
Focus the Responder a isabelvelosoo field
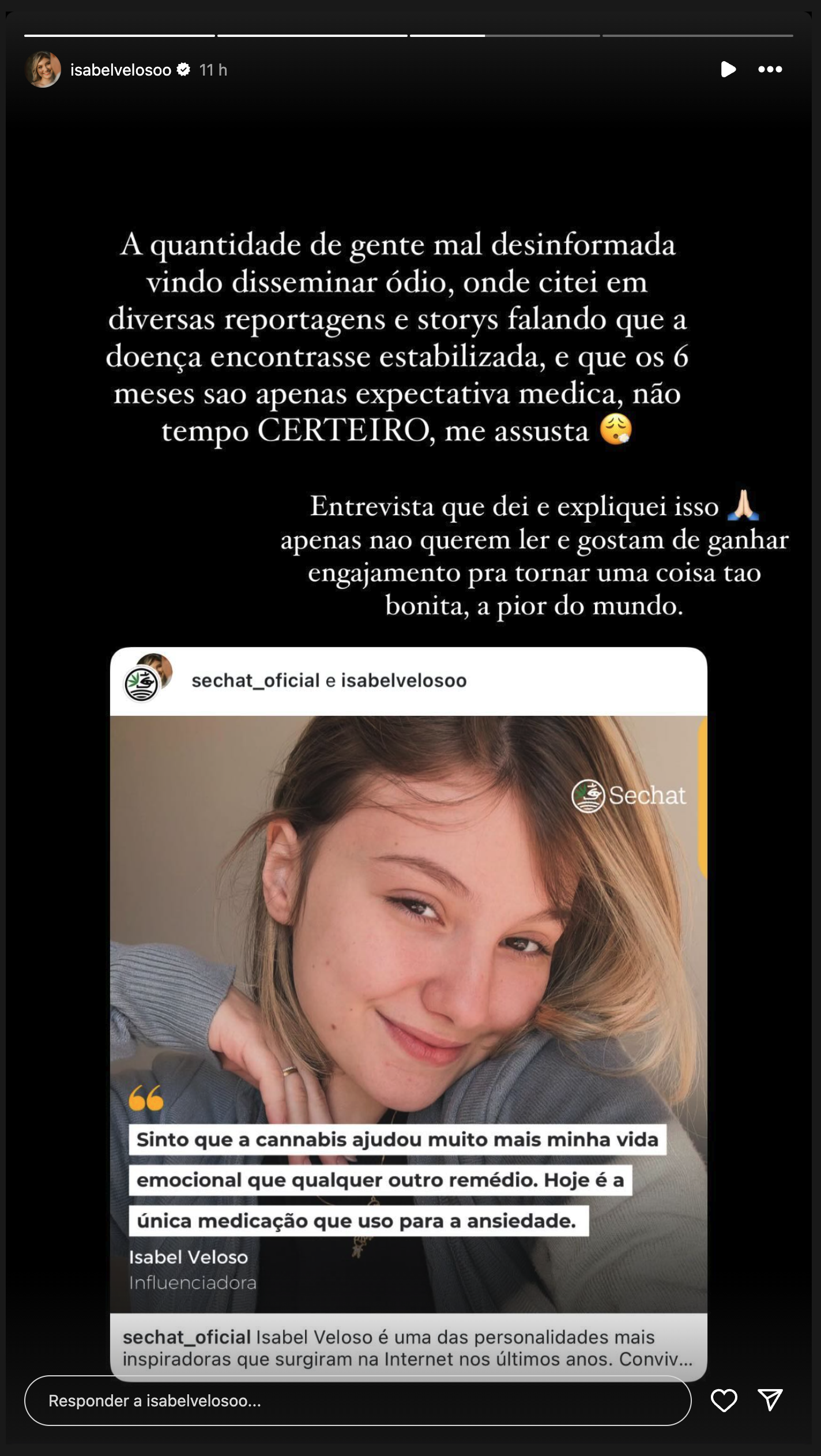coord(357,1401)
